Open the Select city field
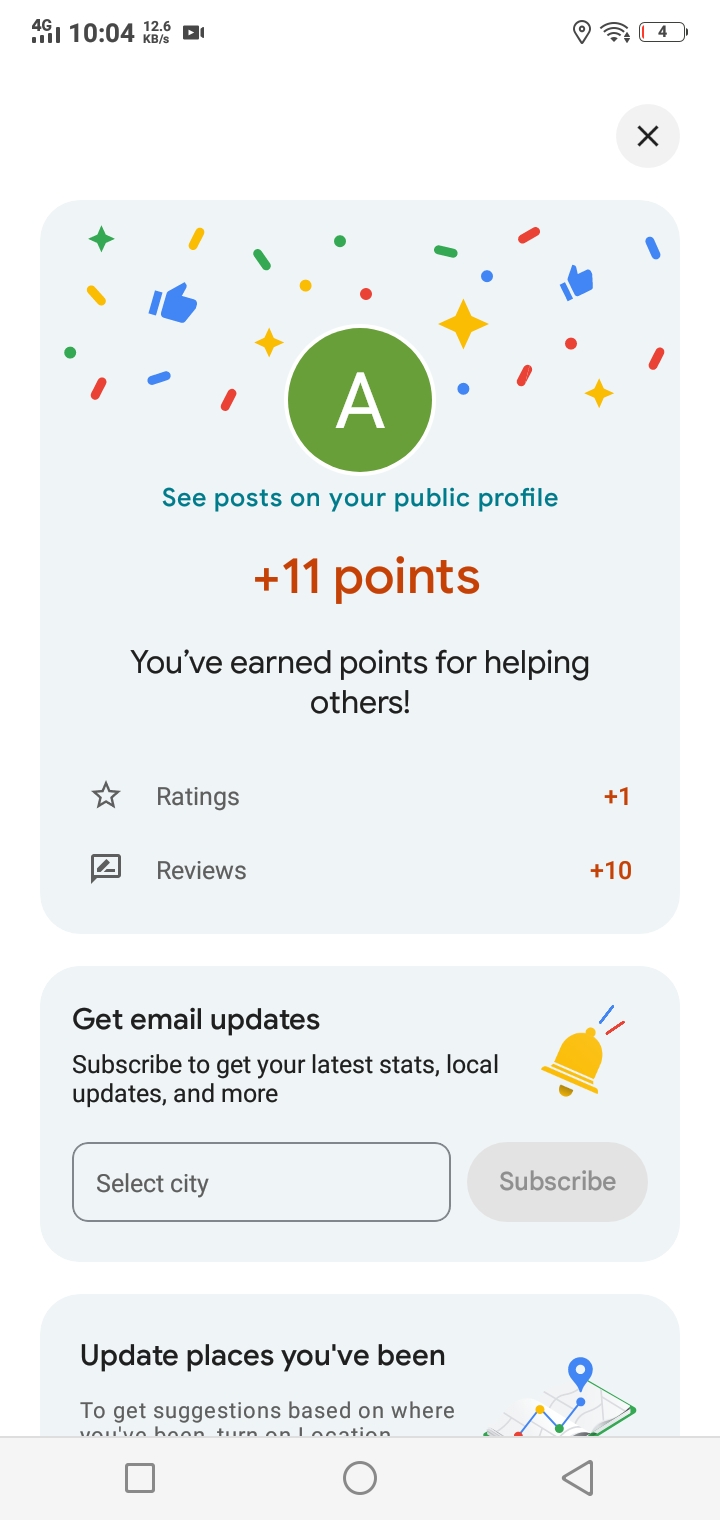 (x=261, y=1182)
